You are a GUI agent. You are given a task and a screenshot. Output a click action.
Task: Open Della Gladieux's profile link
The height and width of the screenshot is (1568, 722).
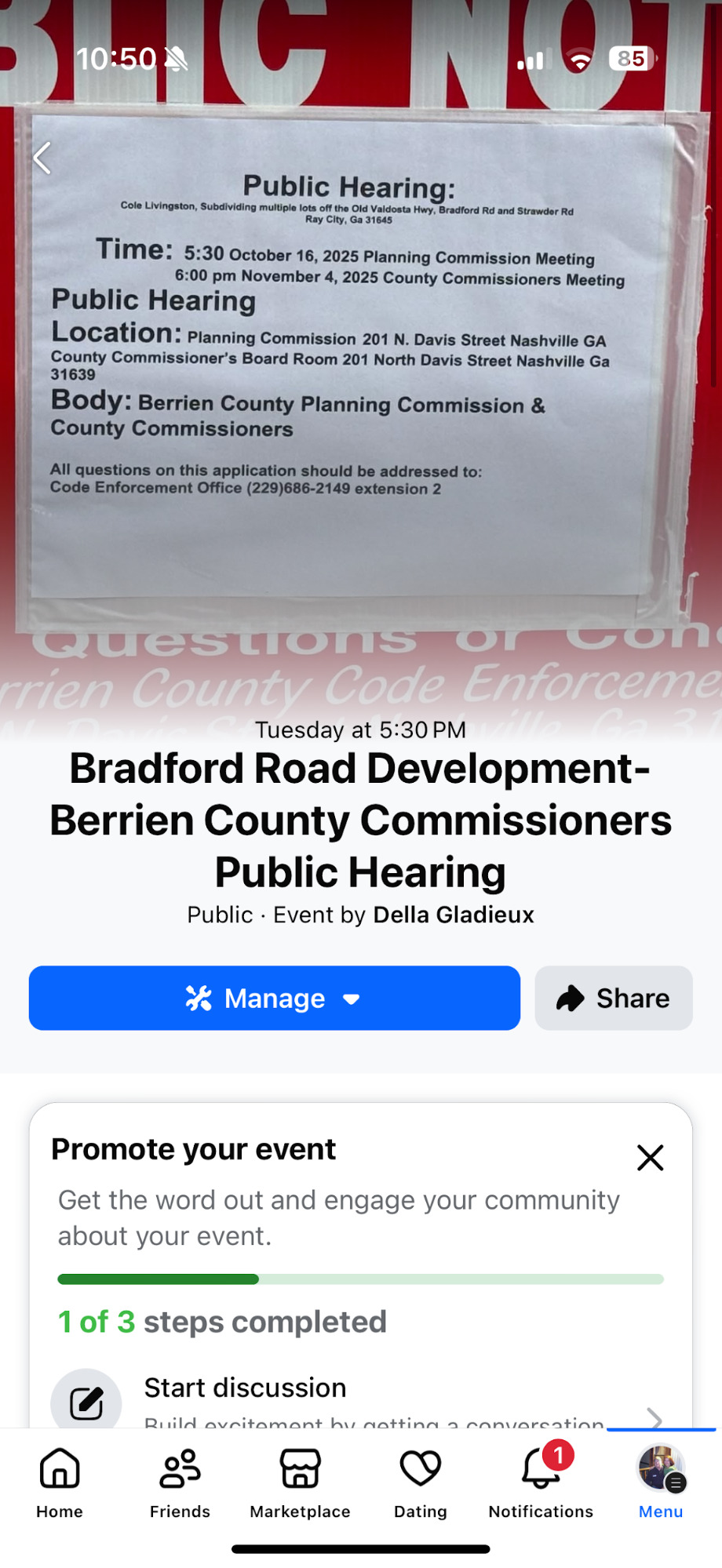[453, 915]
